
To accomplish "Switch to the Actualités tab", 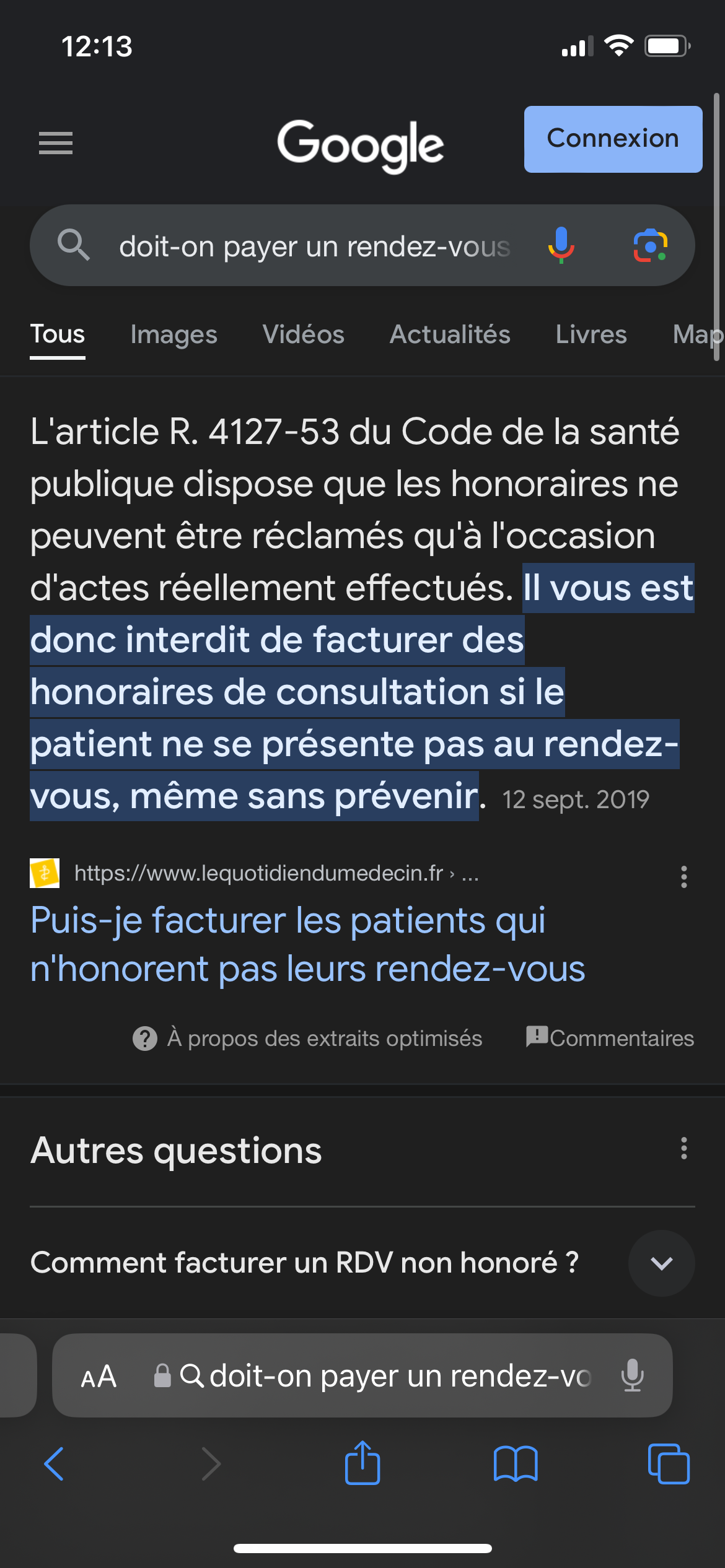I will point(449,335).
